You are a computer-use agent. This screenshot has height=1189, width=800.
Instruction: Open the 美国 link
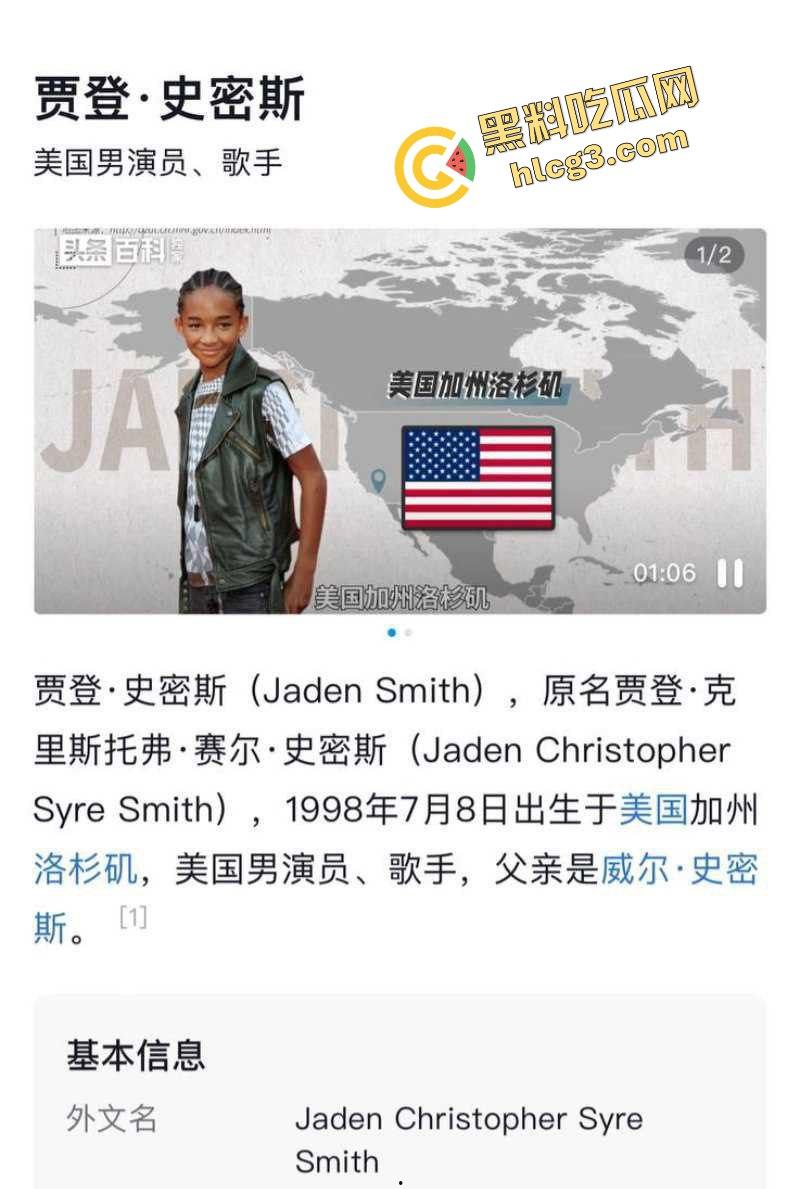(x=653, y=810)
